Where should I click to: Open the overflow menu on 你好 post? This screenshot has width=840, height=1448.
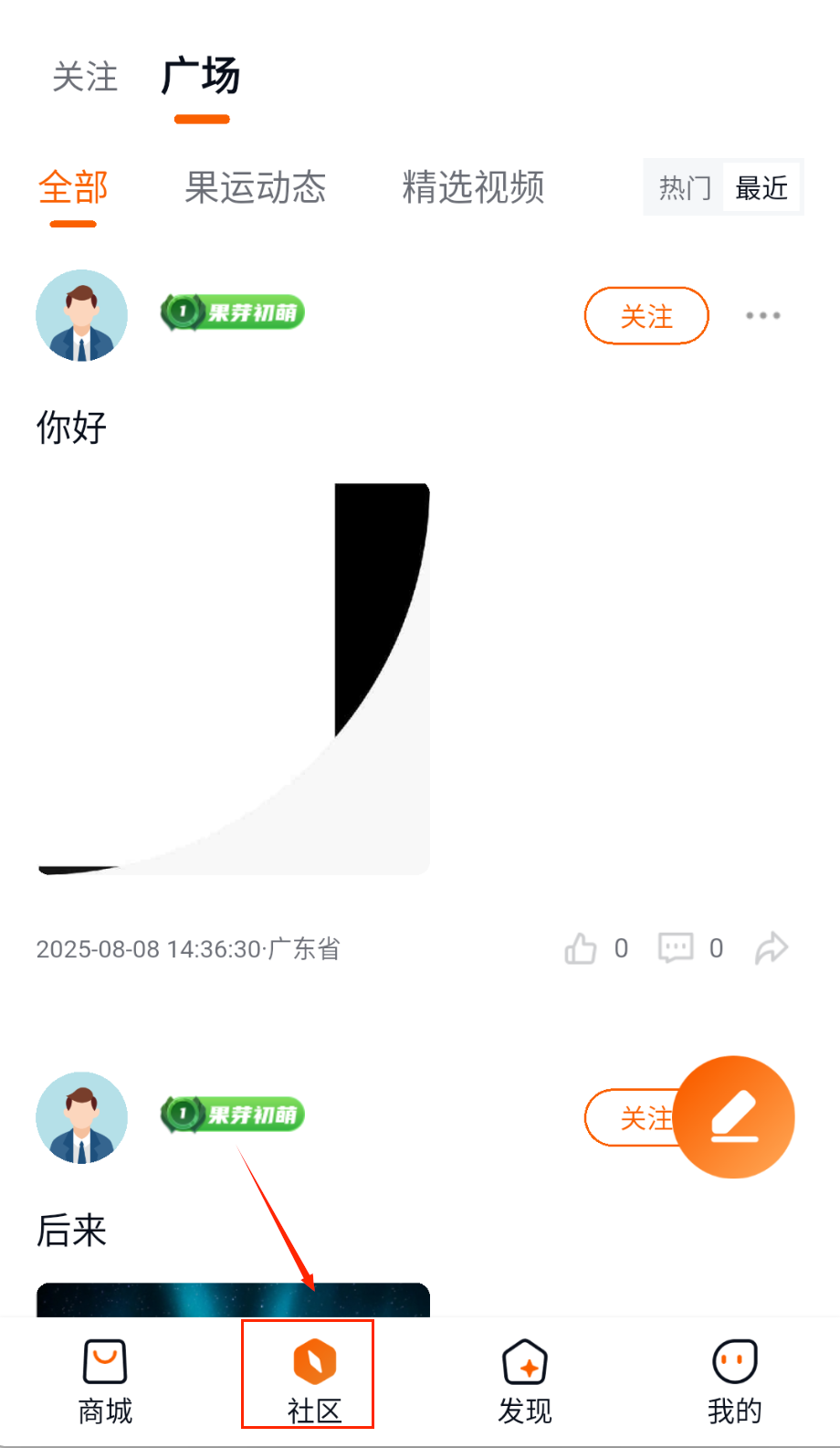[762, 316]
